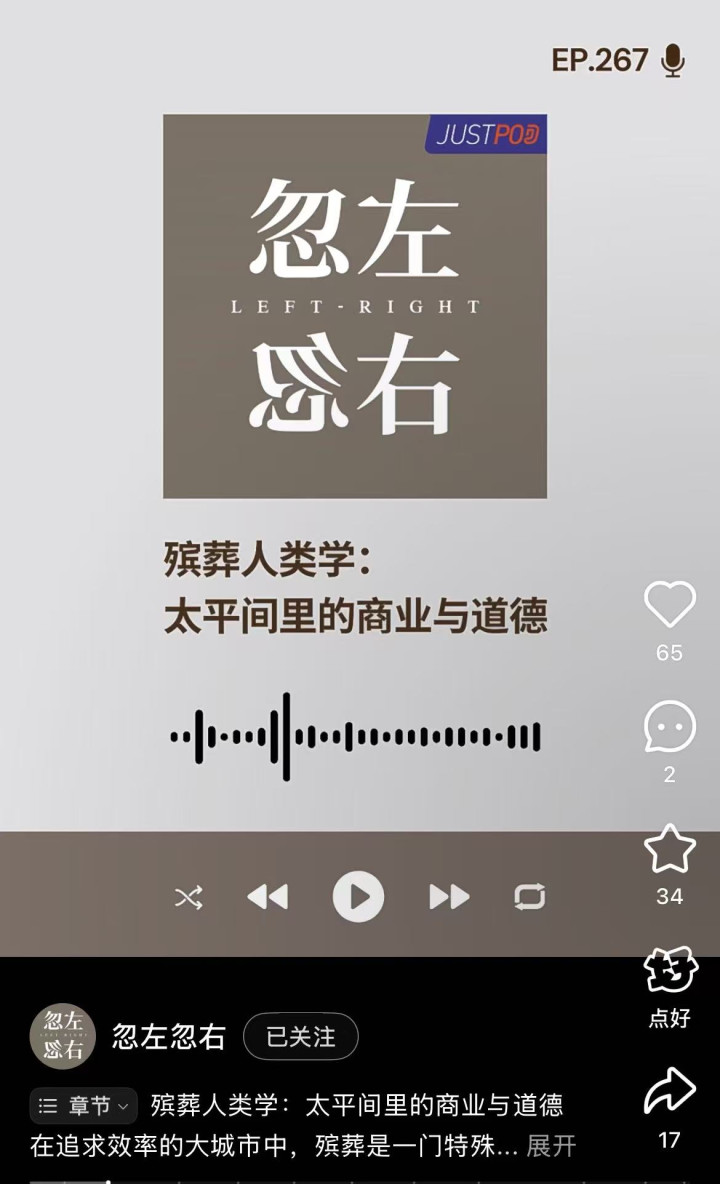Tap the 已关注 follow button
This screenshot has height=1184, width=720.
point(300,1037)
